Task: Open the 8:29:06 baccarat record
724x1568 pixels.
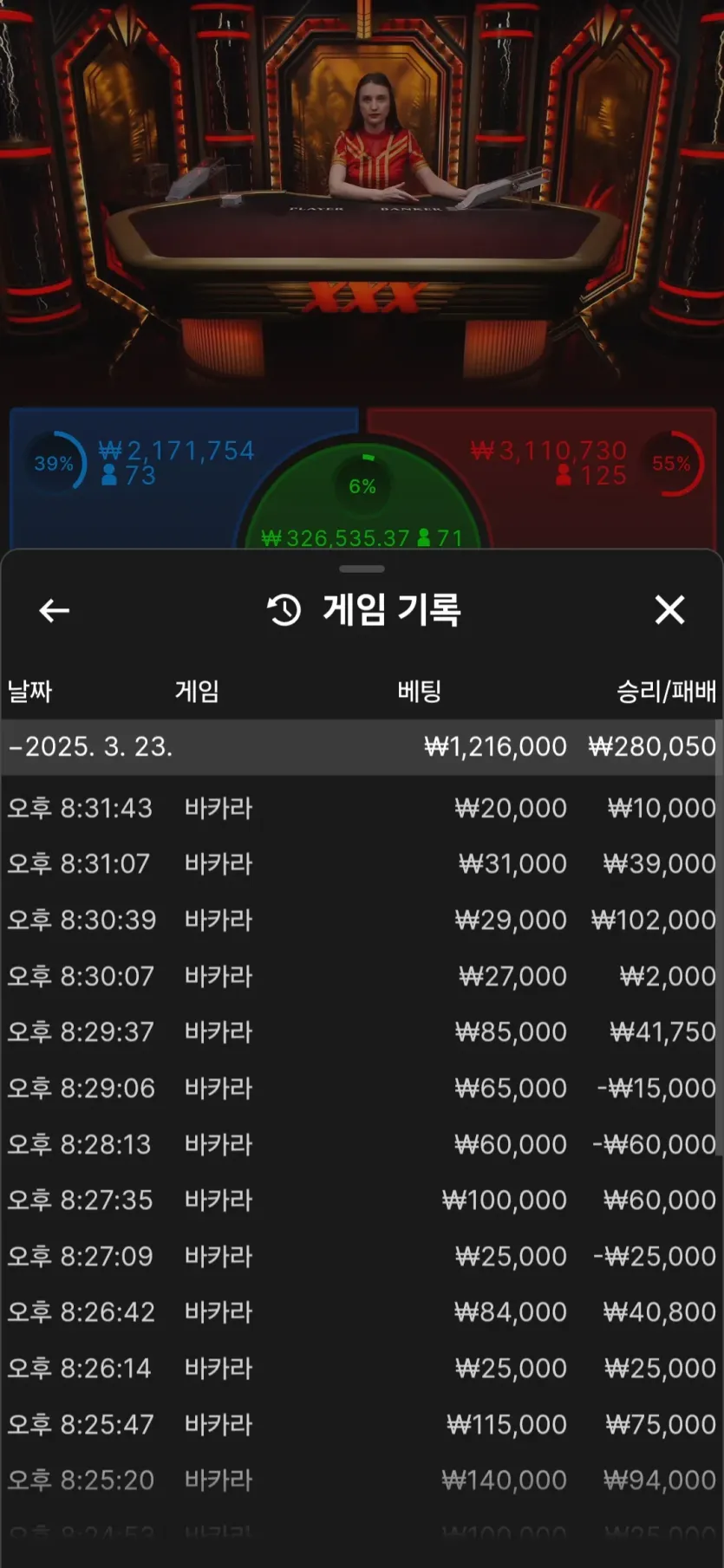Action: pyautogui.click(x=362, y=1088)
